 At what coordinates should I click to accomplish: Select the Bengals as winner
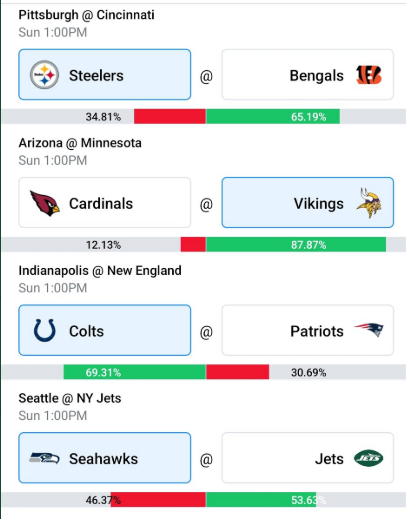click(308, 75)
